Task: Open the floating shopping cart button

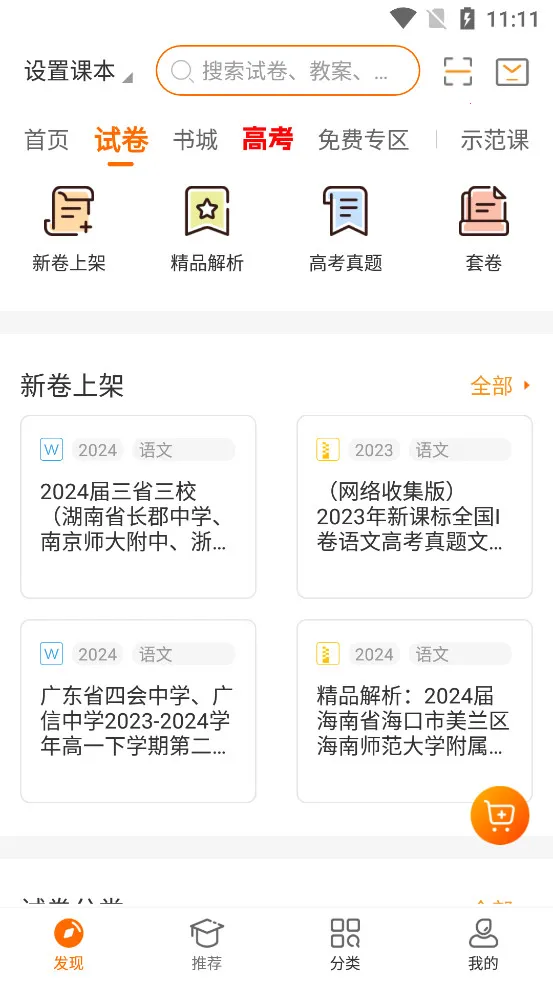Action: (500, 816)
